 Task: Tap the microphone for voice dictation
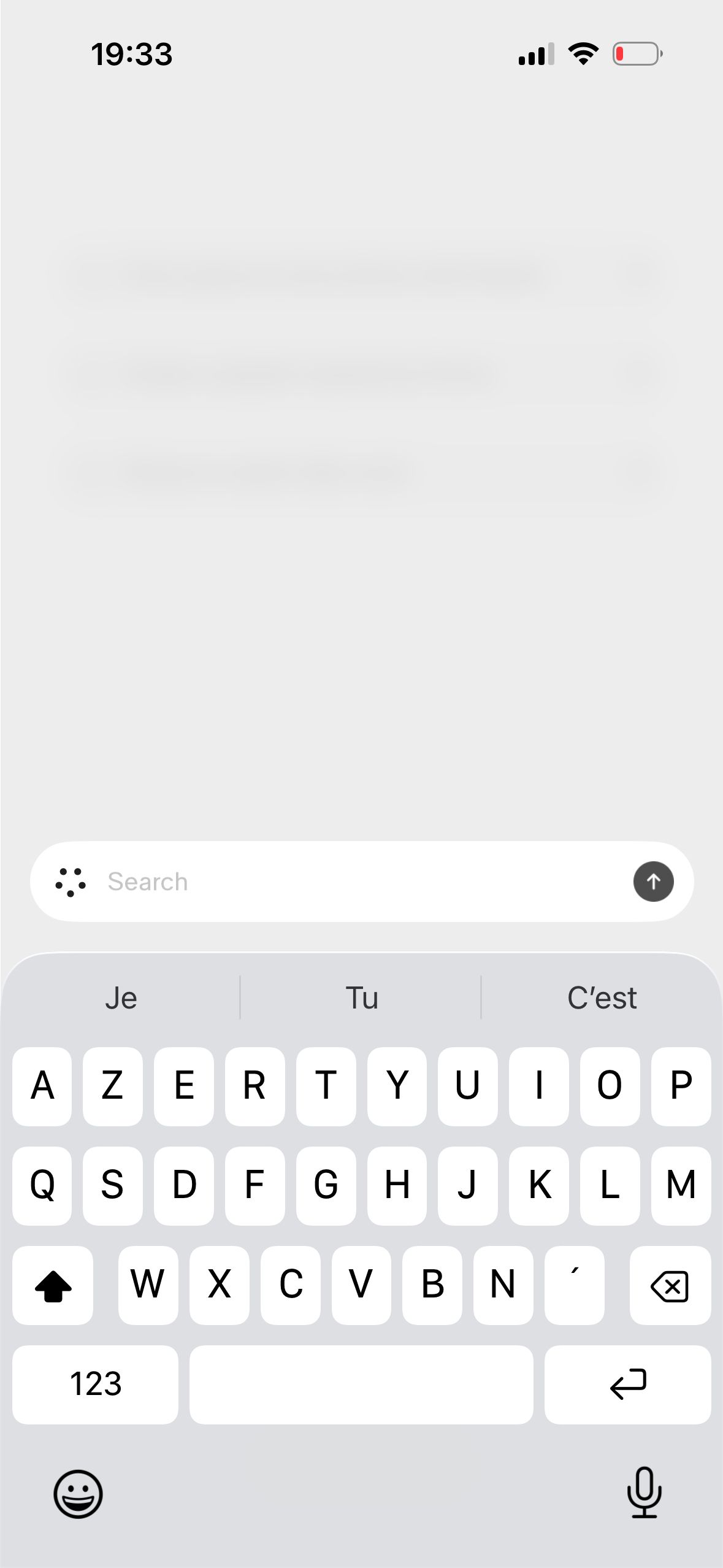point(644,1495)
